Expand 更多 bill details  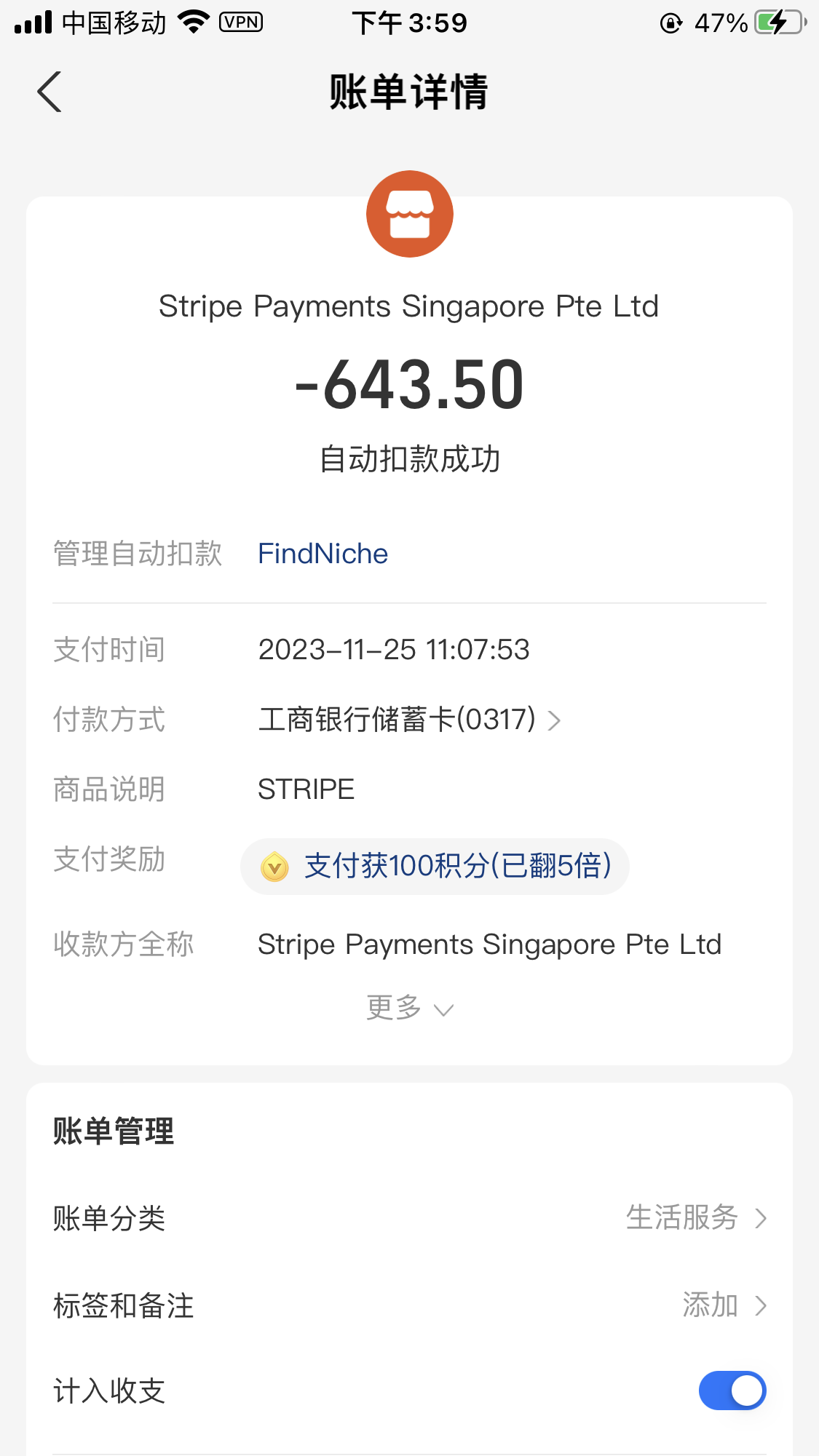point(409,1009)
